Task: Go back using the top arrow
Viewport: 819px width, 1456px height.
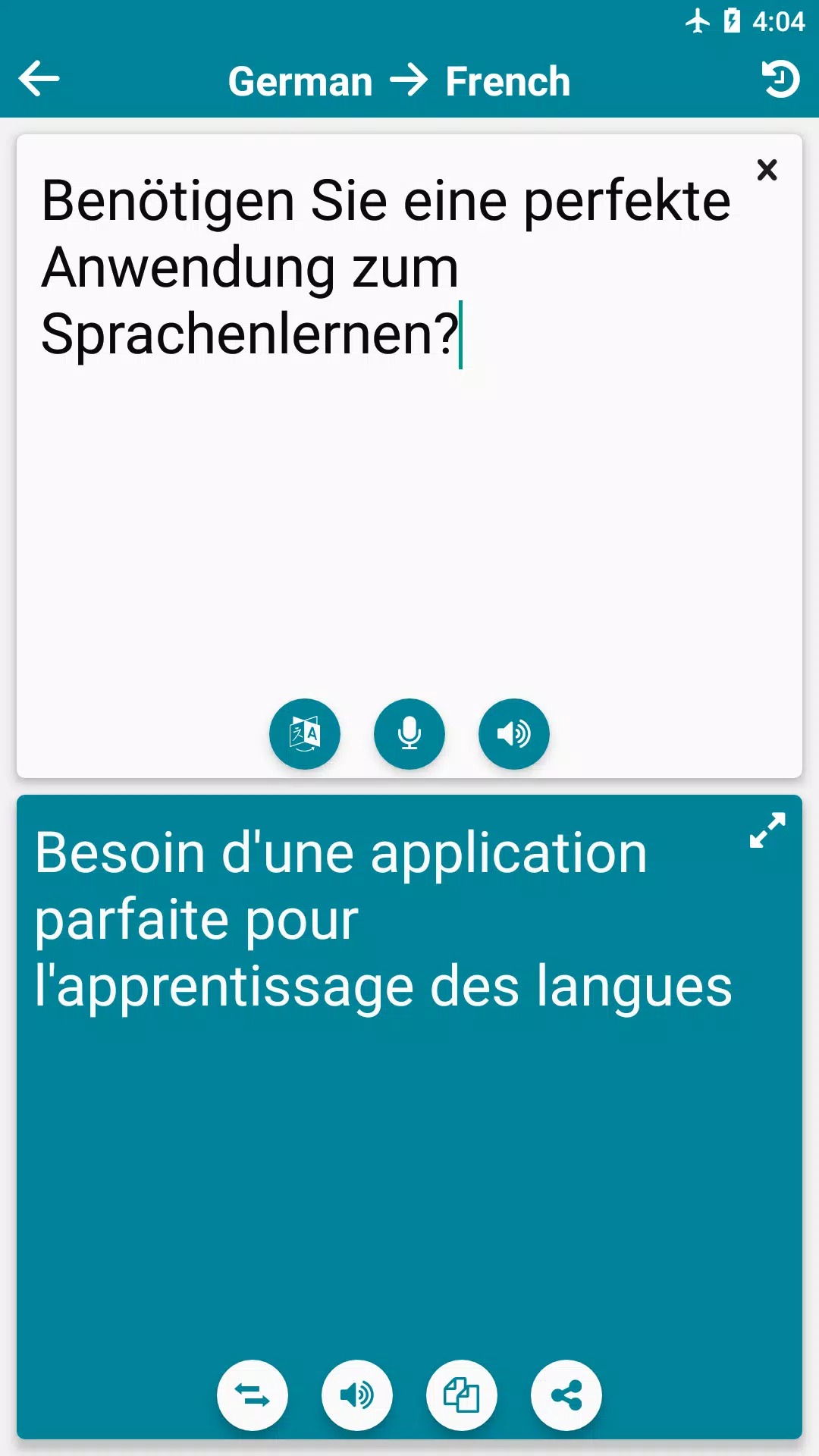Action: pos(39,80)
